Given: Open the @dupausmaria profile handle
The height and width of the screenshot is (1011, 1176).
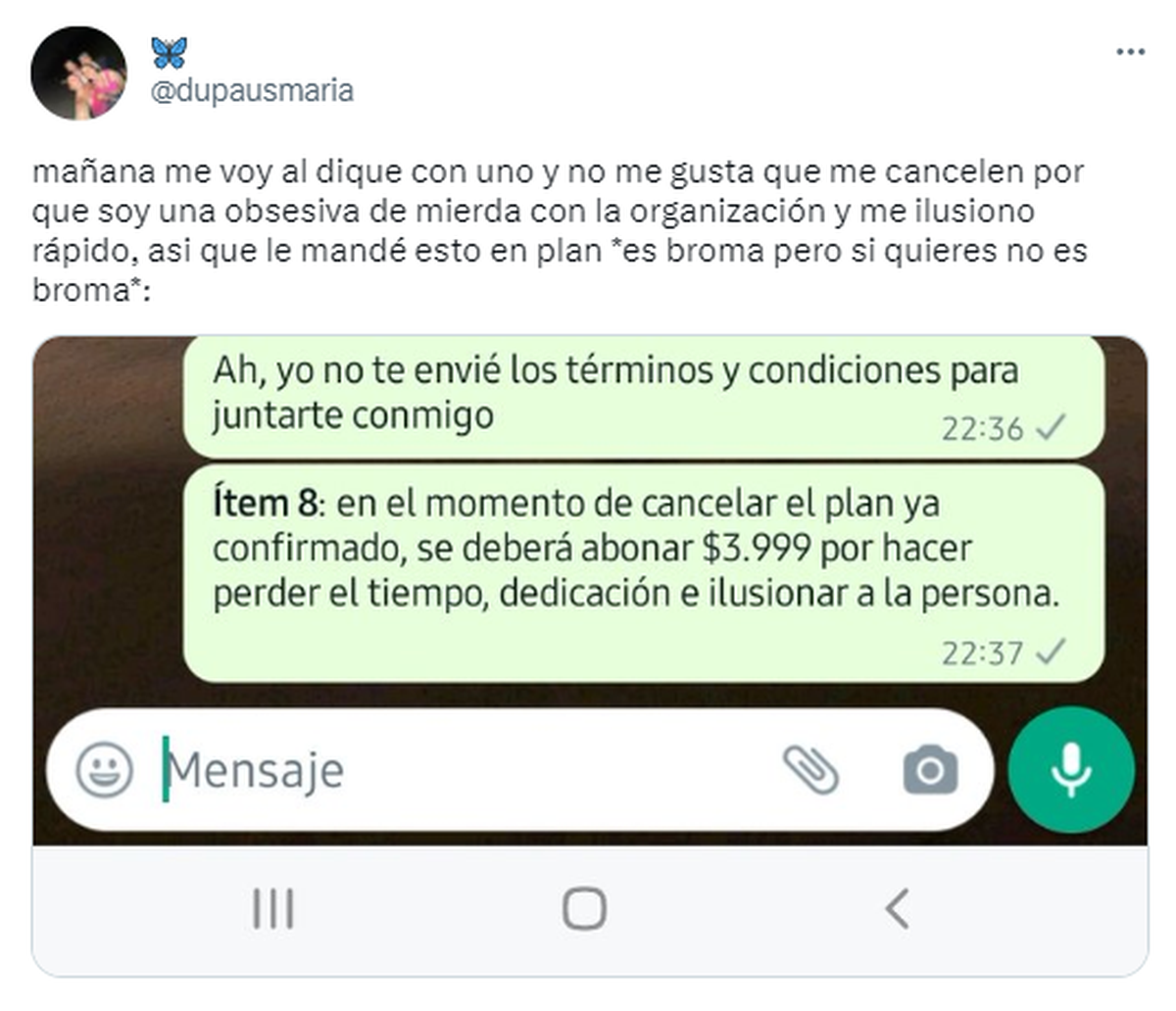Looking at the screenshot, I should [252, 91].
